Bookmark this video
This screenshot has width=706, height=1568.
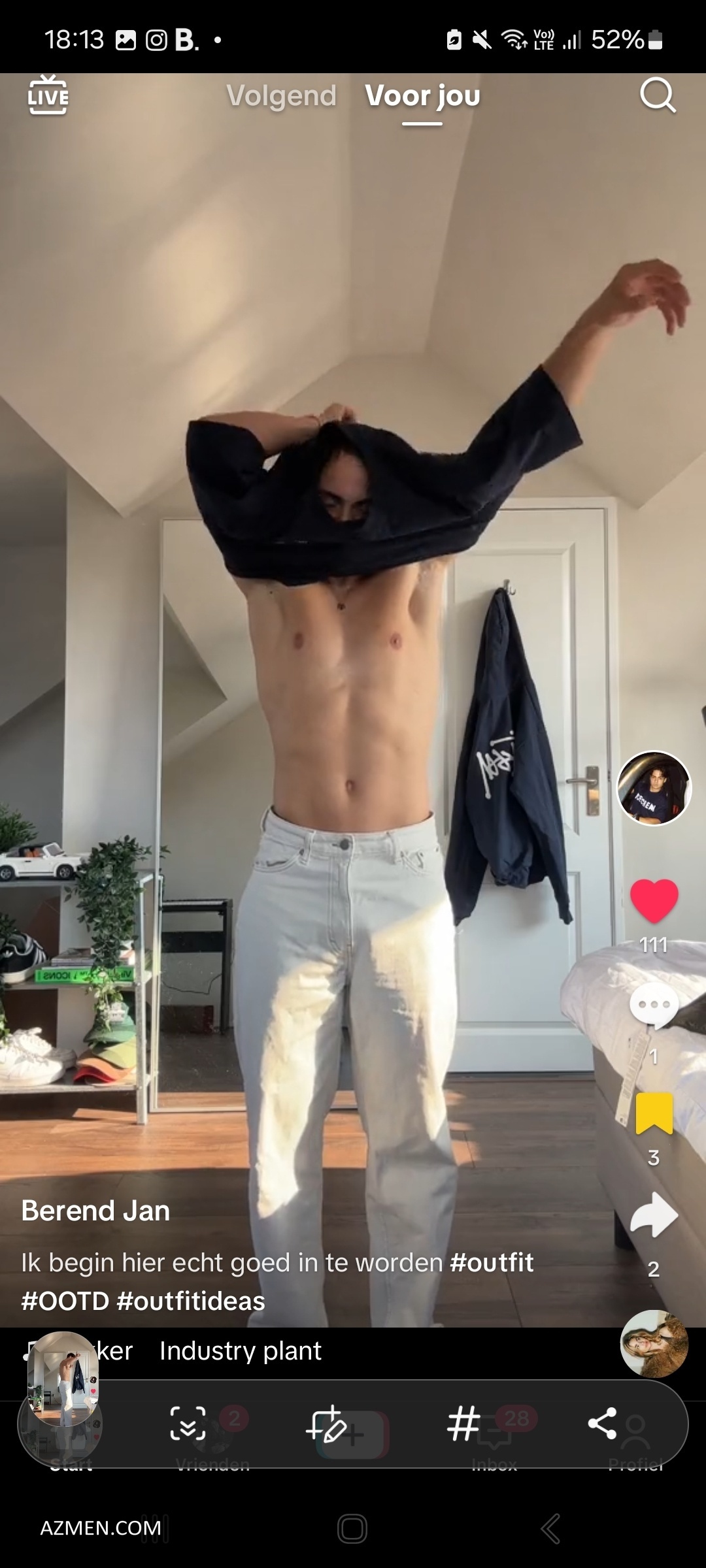click(654, 1113)
